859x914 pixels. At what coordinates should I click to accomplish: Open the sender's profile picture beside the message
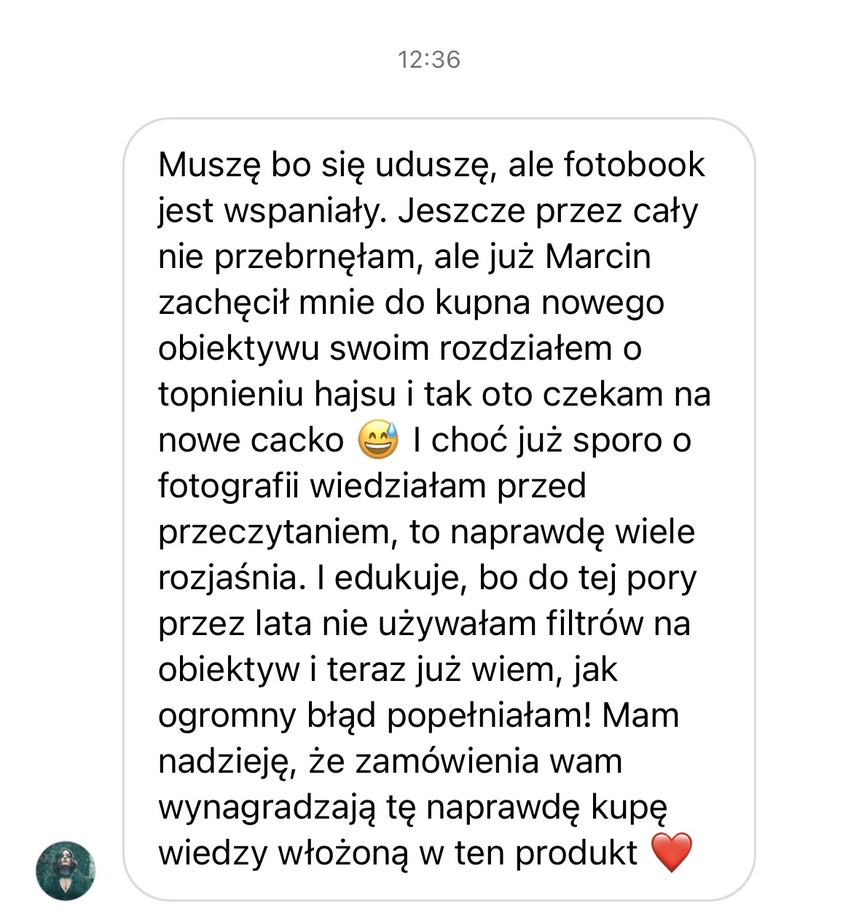pyautogui.click(x=65, y=870)
